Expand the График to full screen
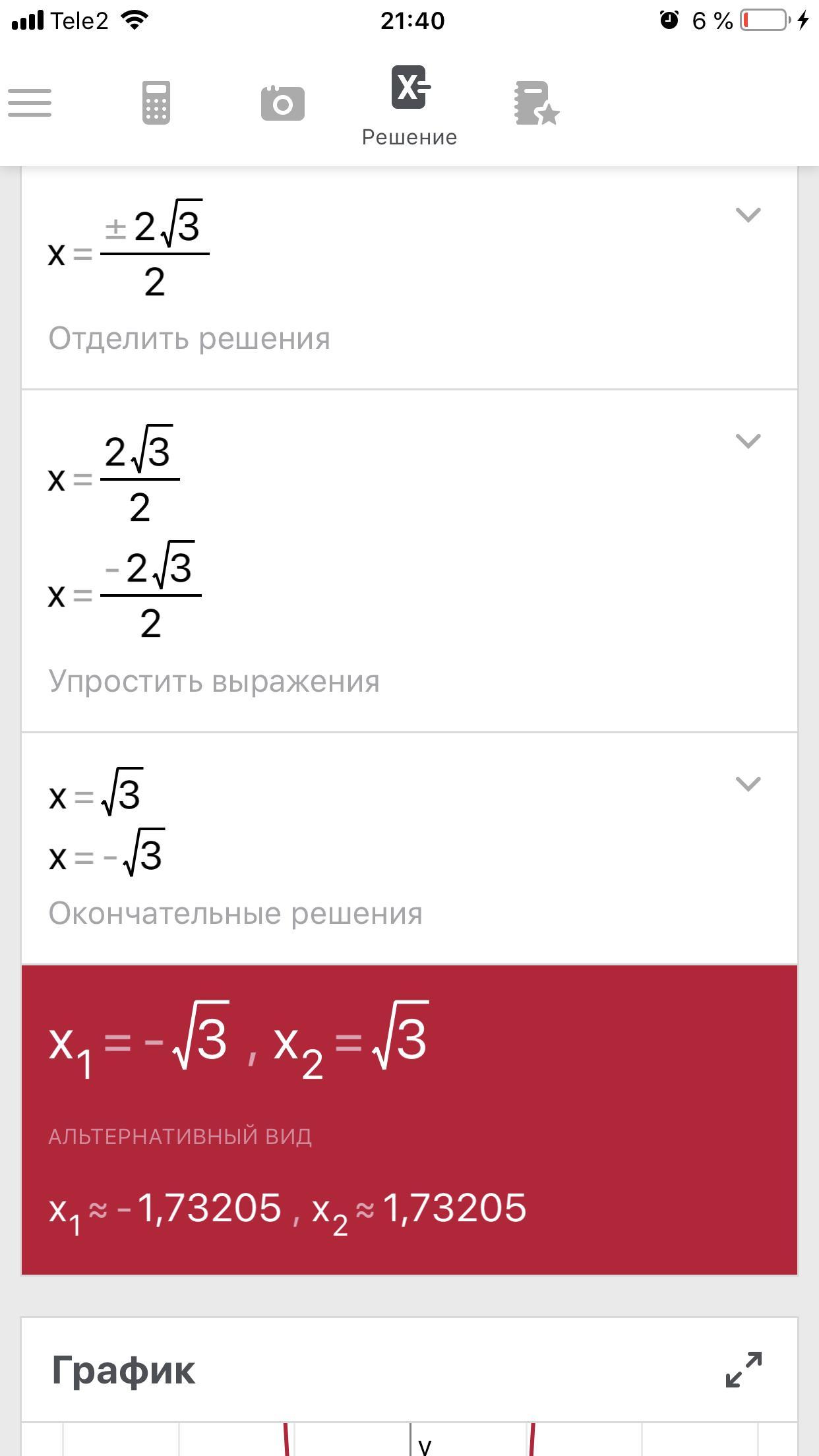819x1456 pixels. [x=743, y=1370]
